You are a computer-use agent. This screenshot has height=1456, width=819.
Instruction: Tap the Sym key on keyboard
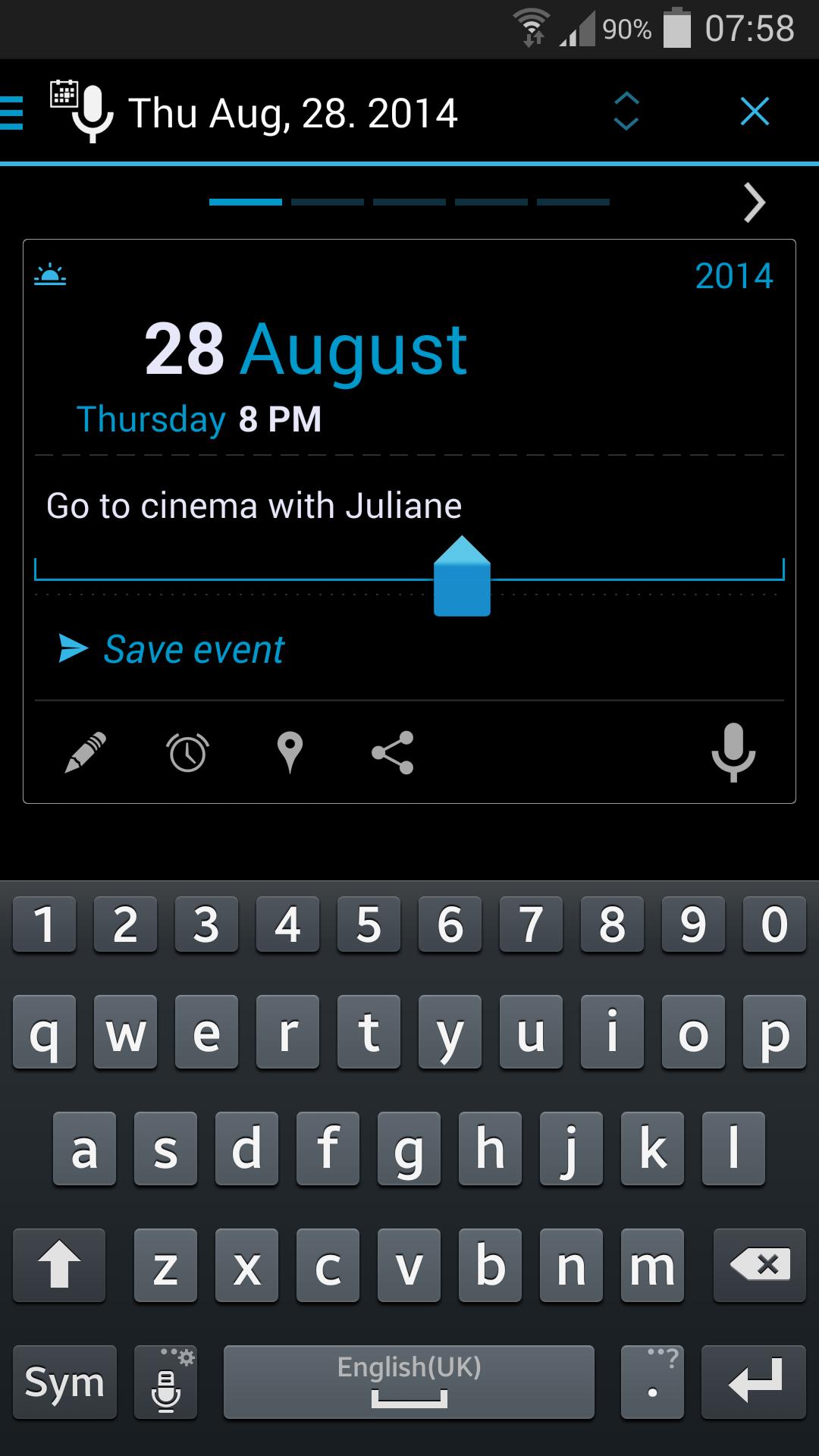click(65, 1382)
